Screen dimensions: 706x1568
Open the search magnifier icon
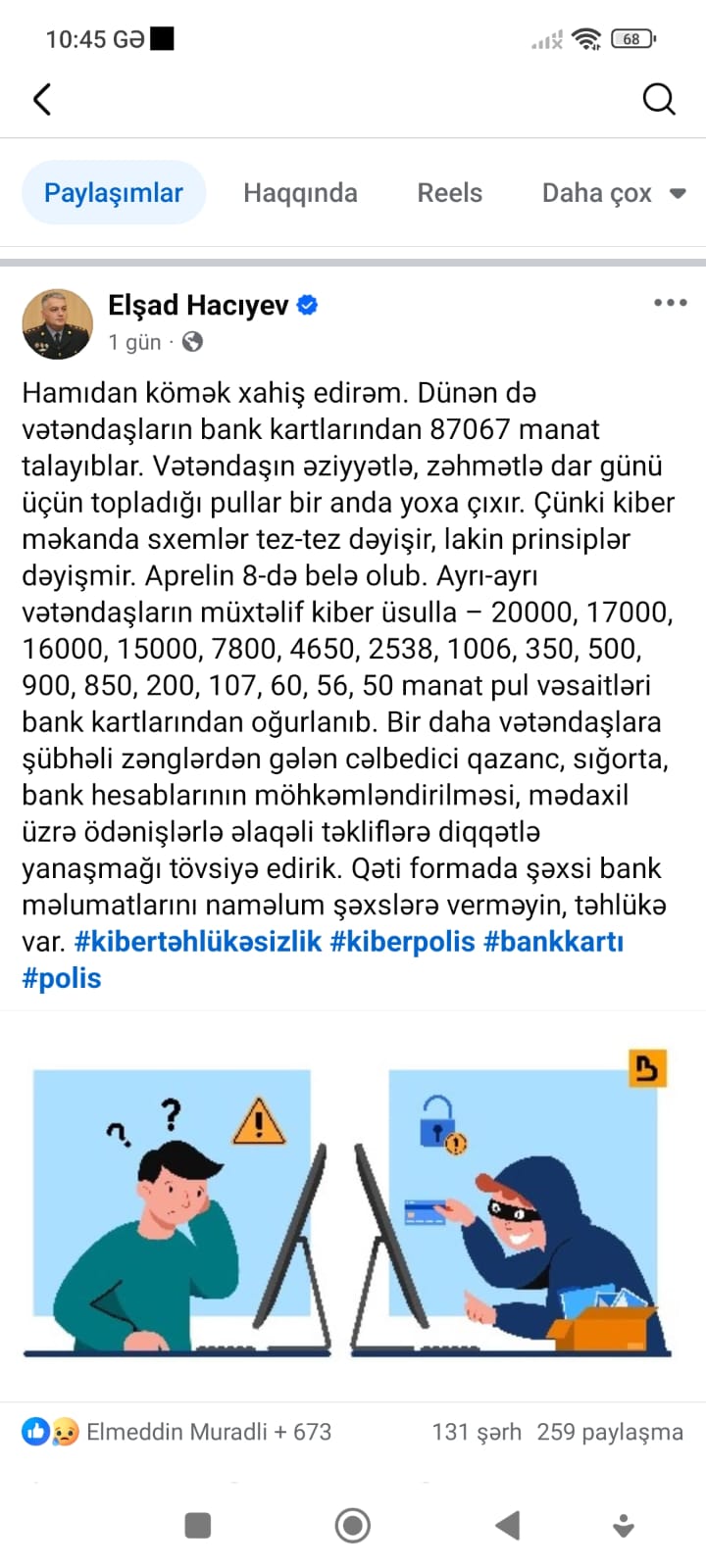658,99
